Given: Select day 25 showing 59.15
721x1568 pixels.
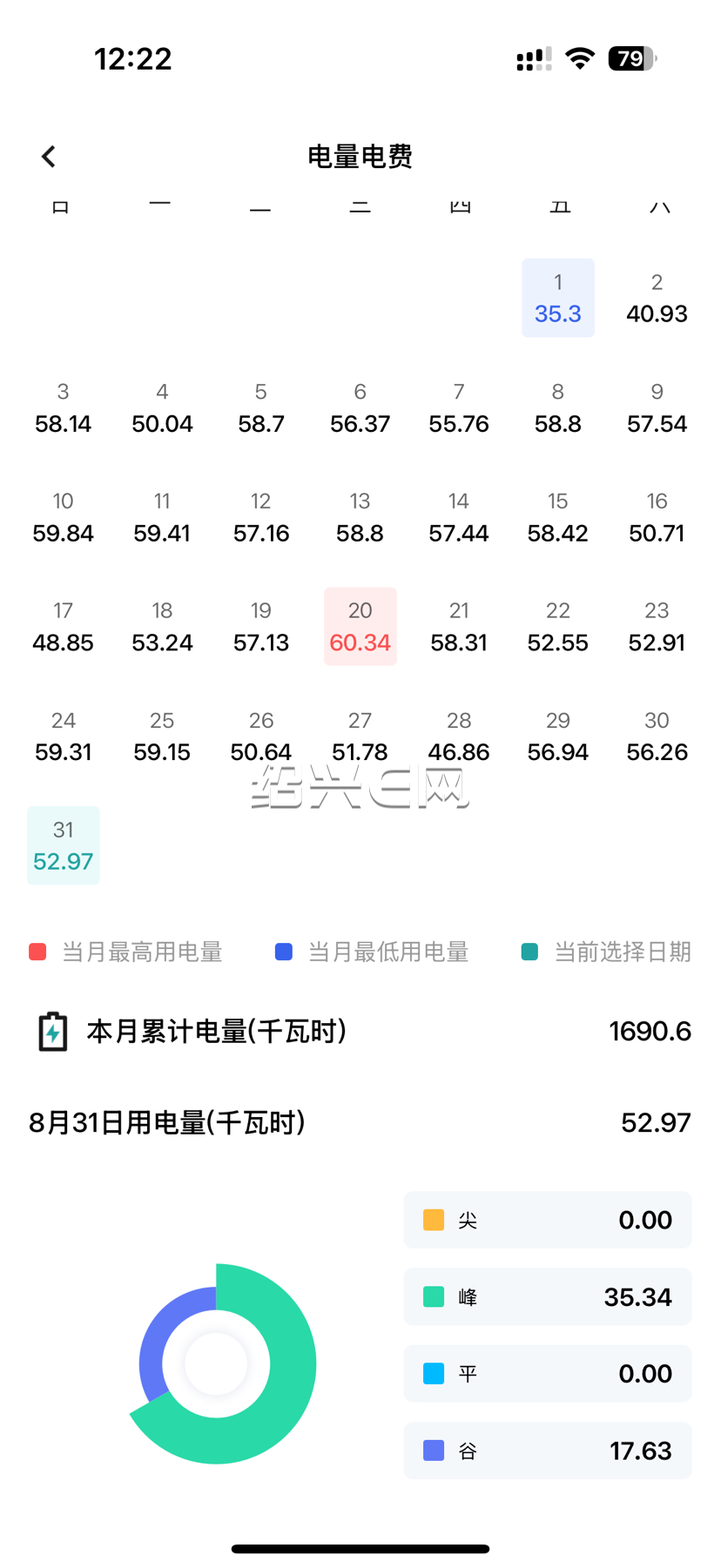Looking at the screenshot, I should pos(162,737).
